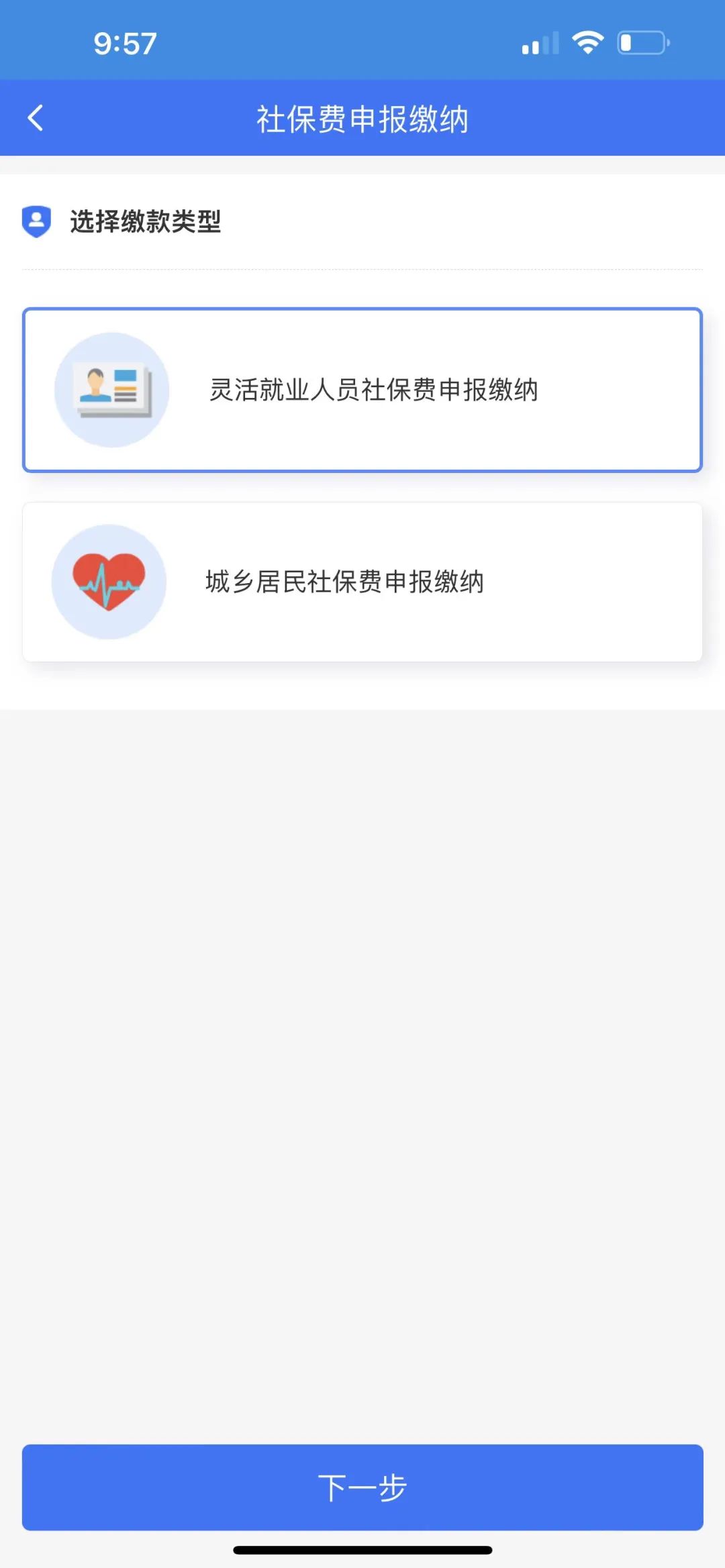Tap the 下一步 button
The height and width of the screenshot is (1568, 725).
click(362, 1487)
